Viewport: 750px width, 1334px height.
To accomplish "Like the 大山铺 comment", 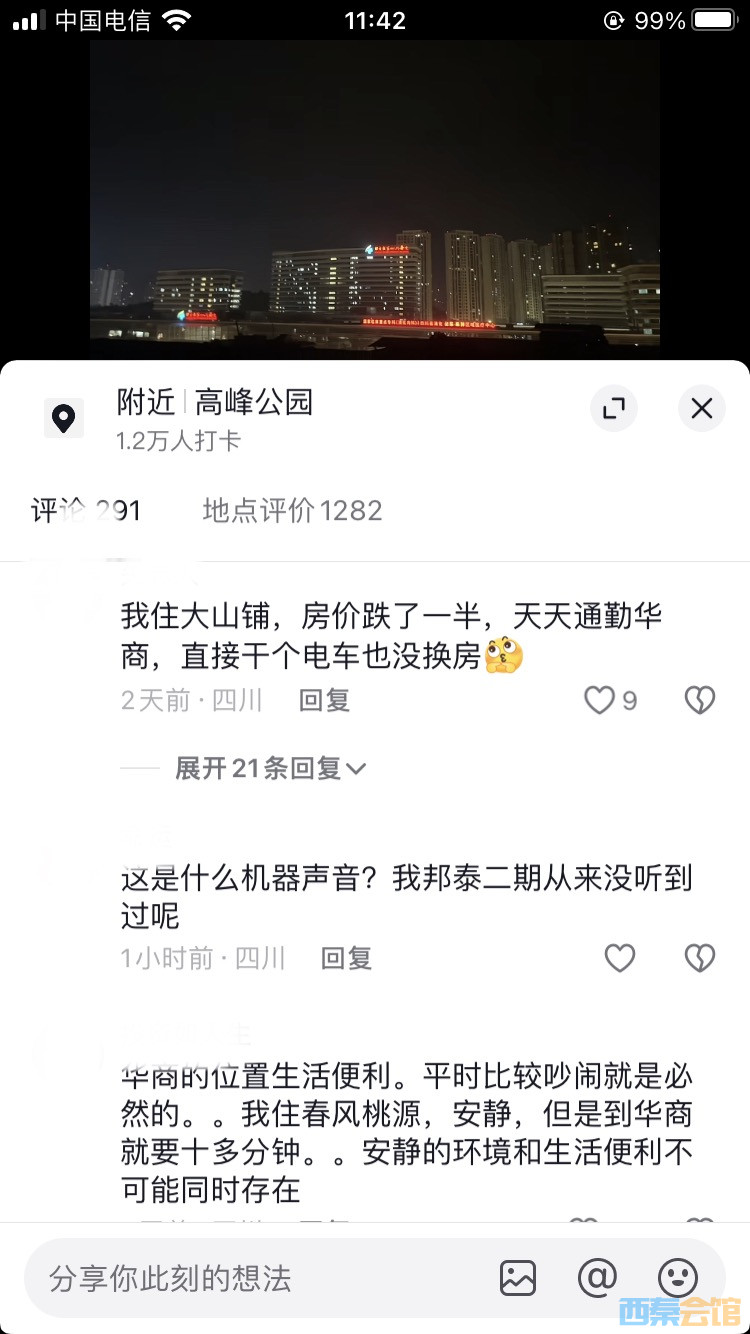I will tap(600, 700).
